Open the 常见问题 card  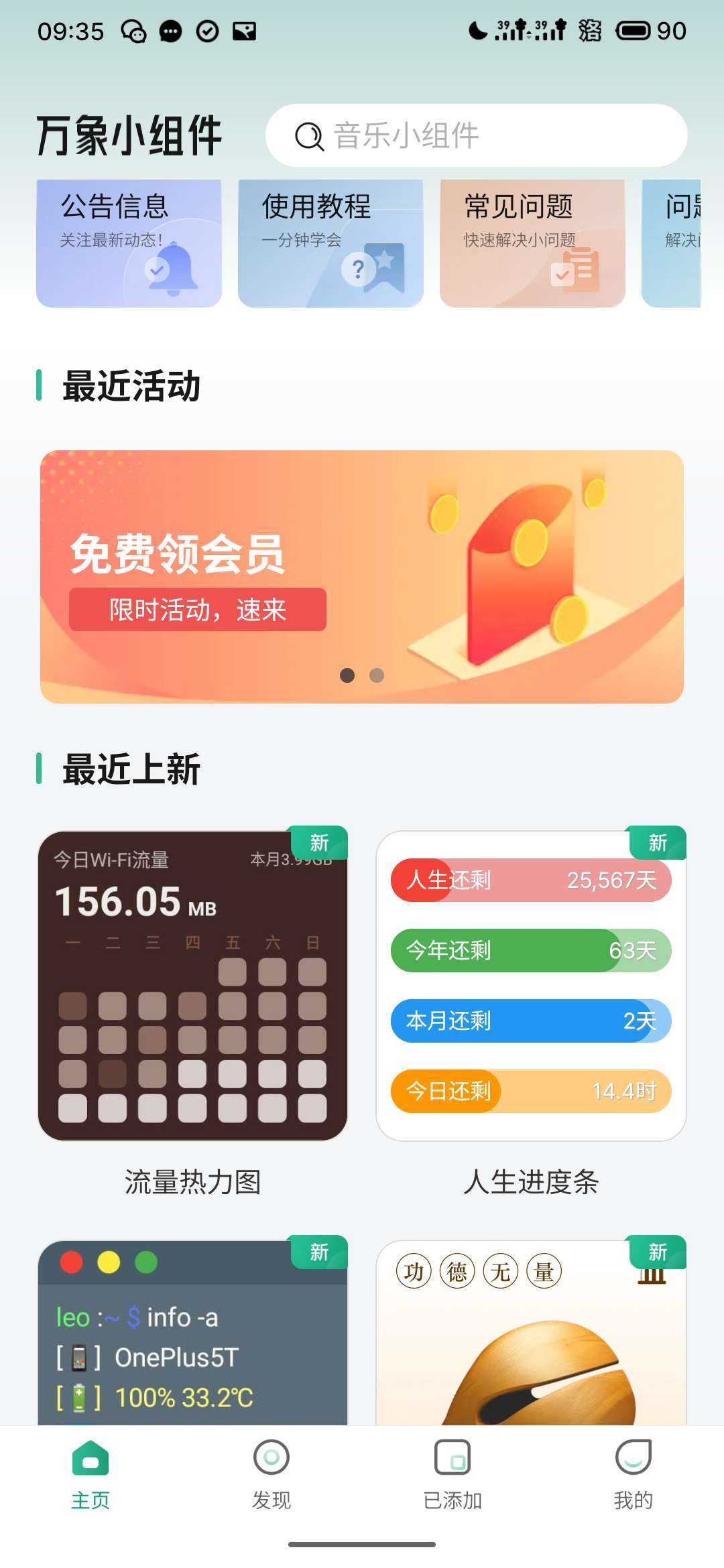coord(532,243)
